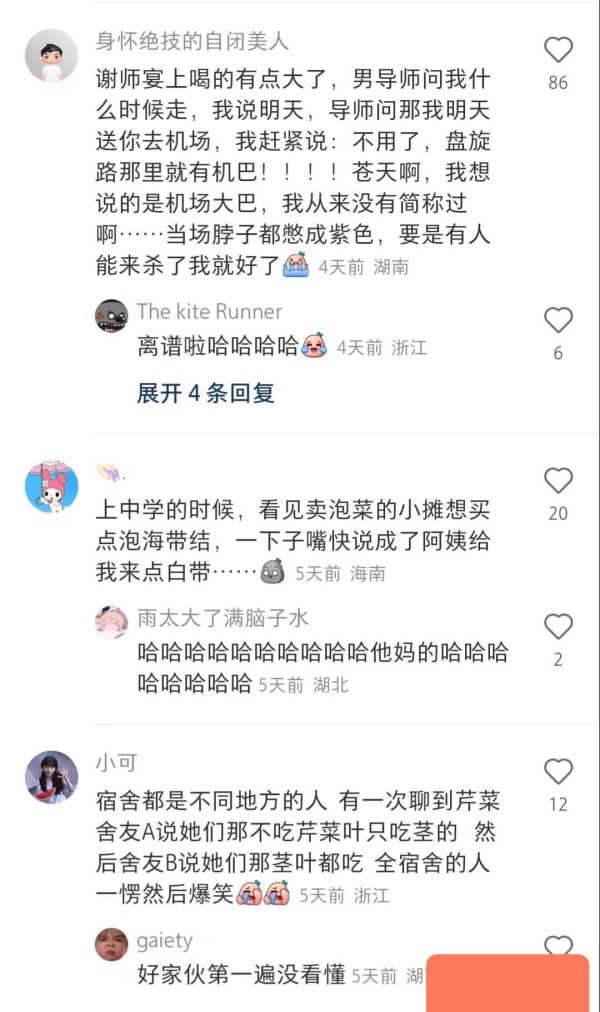Open gaiety's profile avatar
This screenshot has height=1012, width=600.
(112, 945)
